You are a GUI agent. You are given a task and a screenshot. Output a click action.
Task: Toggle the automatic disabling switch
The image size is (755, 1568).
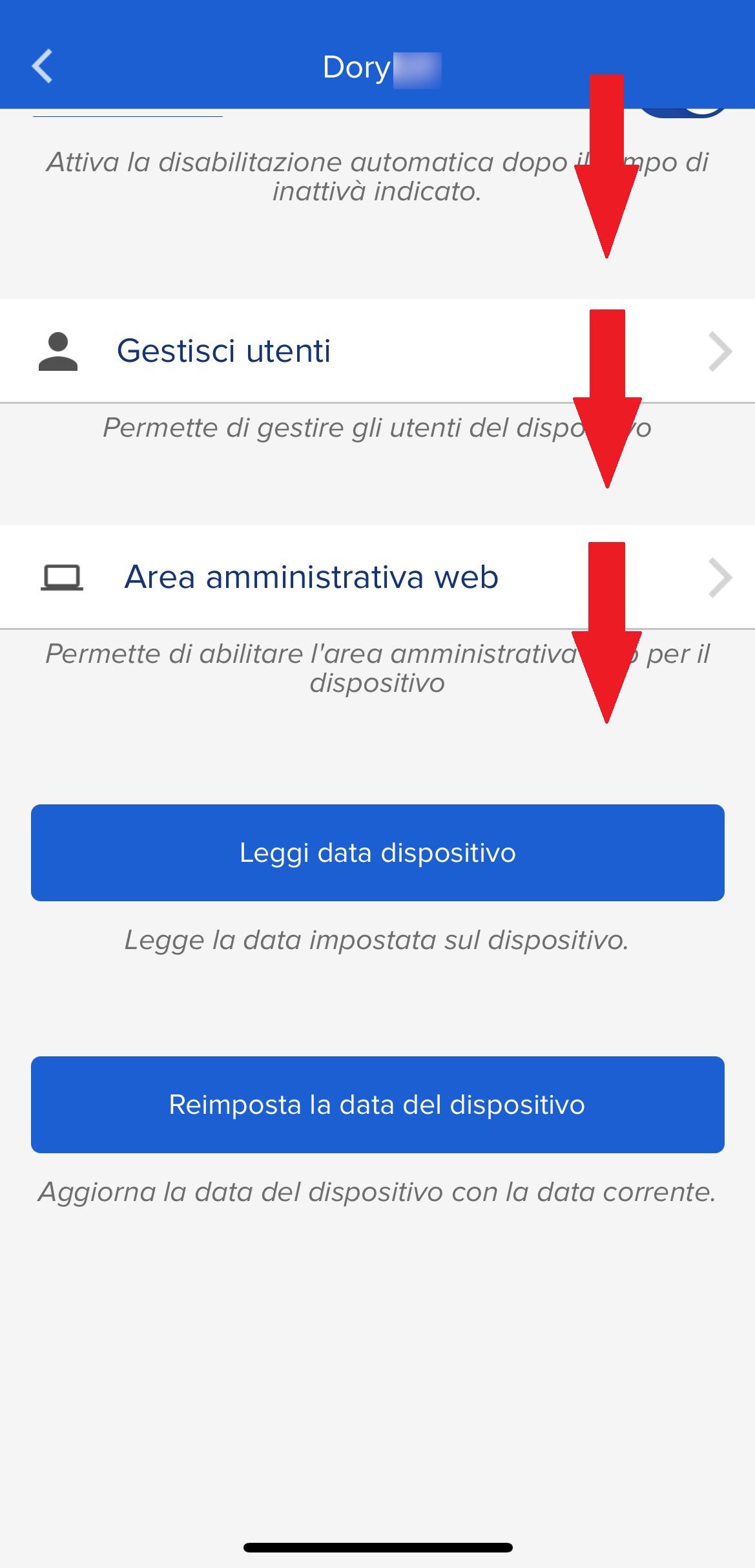(x=683, y=113)
